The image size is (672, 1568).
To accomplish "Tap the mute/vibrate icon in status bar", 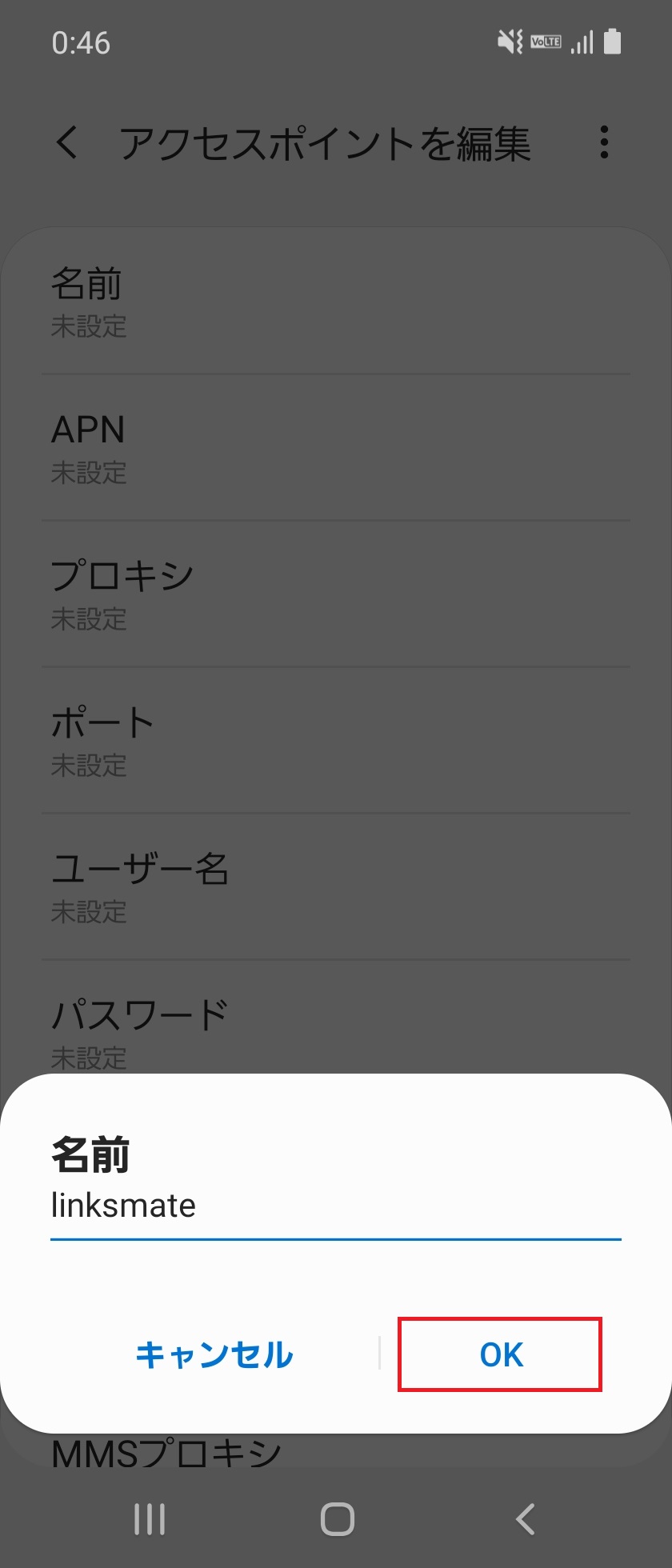I will tap(510, 40).
